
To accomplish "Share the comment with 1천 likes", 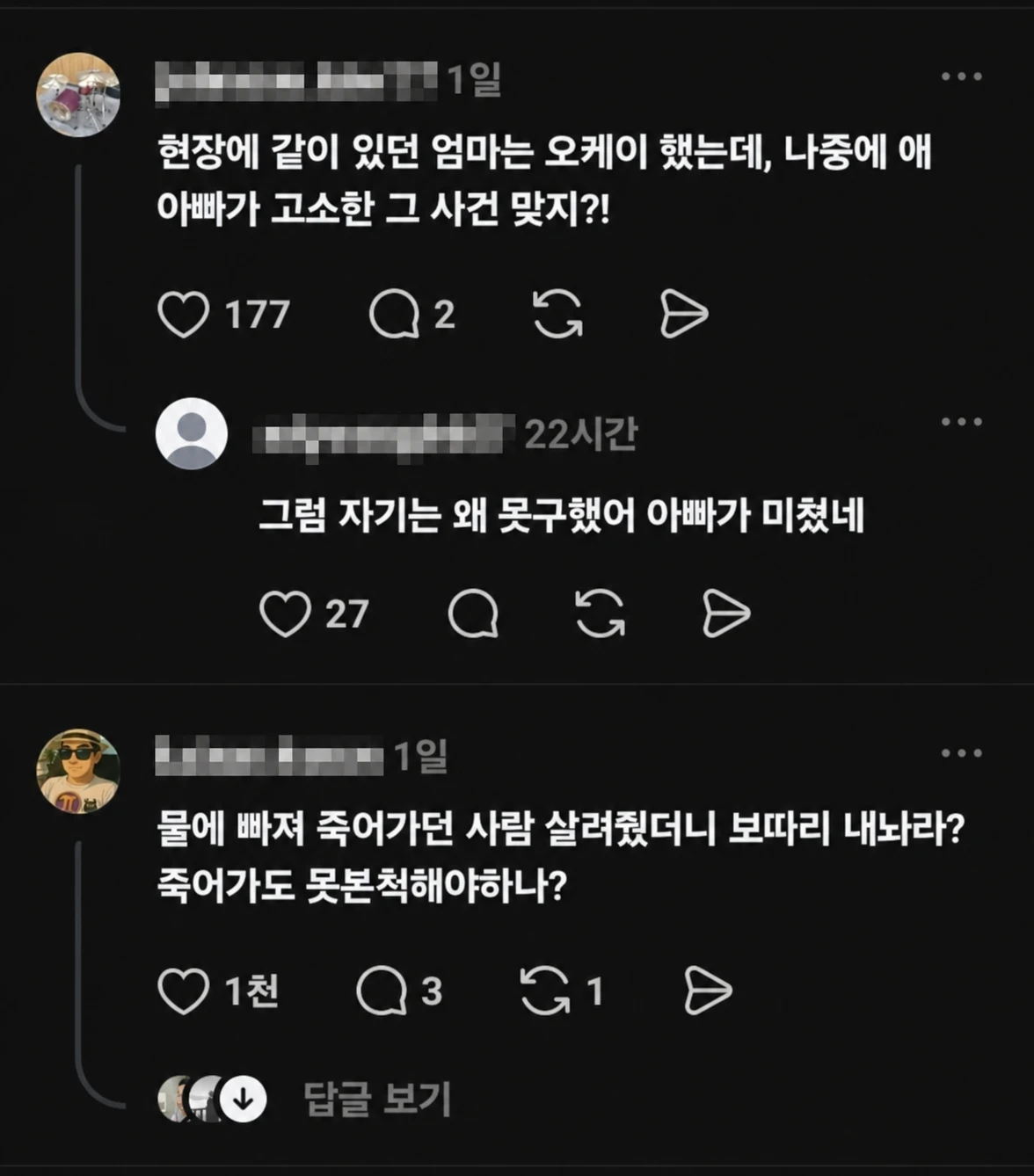I will click(708, 991).
